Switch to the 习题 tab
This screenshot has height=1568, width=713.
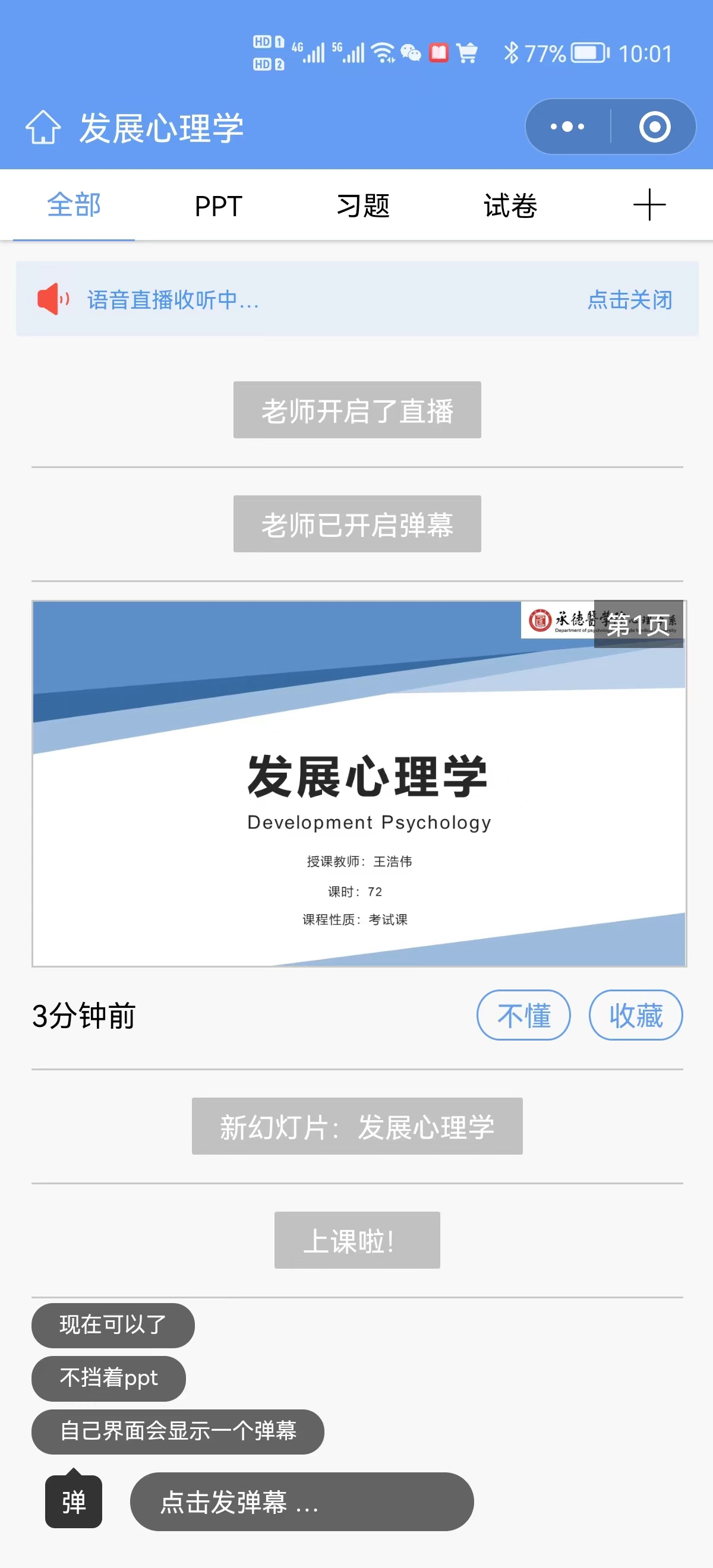364,206
